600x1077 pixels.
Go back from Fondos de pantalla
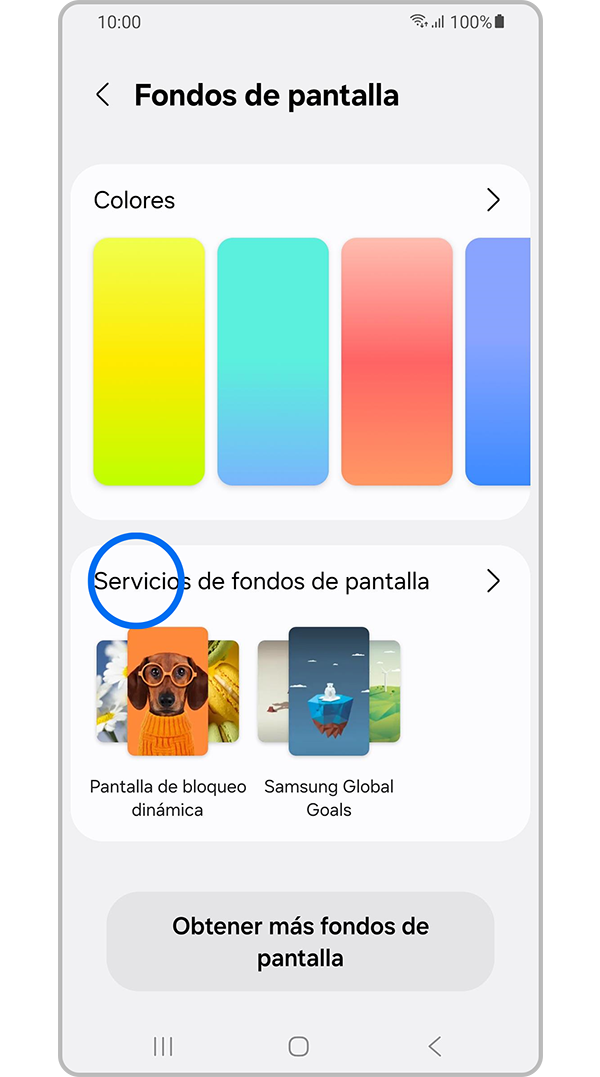[103, 95]
